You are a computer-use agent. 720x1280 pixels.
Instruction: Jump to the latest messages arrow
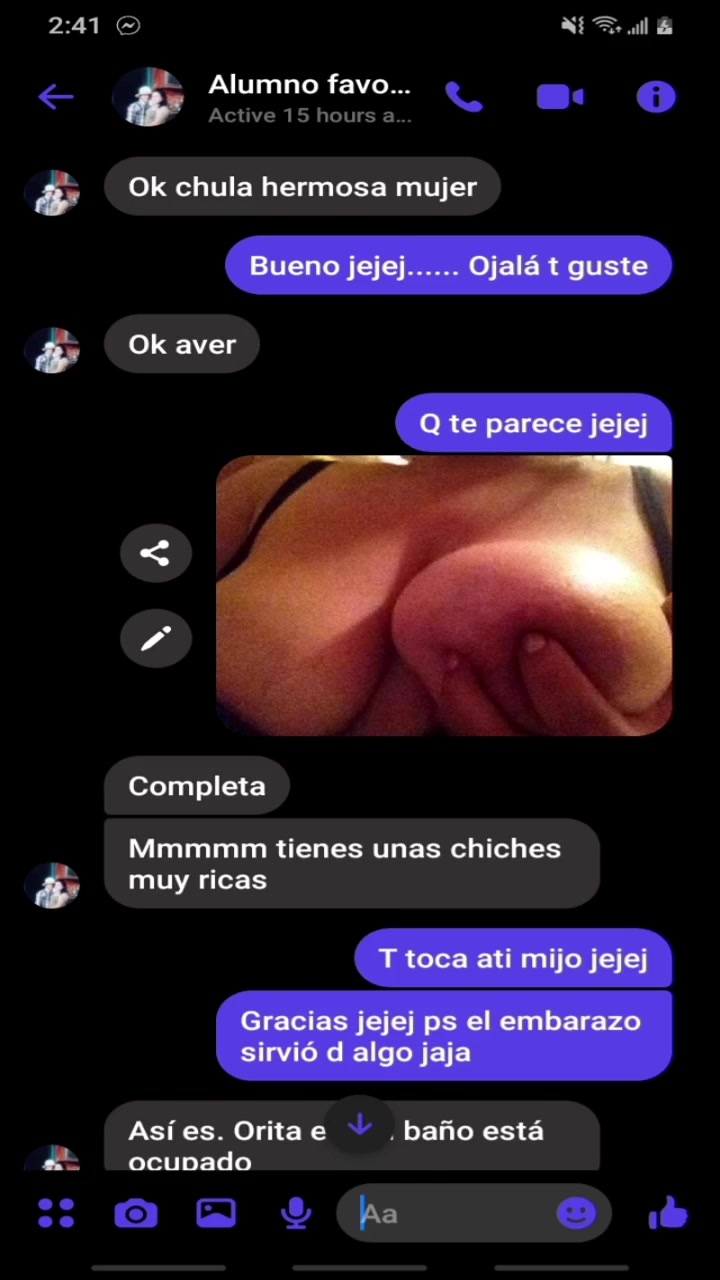(359, 1127)
